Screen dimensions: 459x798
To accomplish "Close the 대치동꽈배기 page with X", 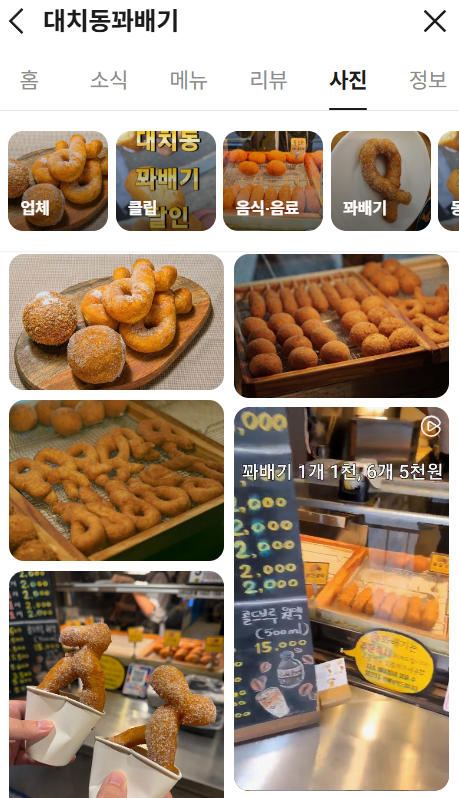I will (x=435, y=22).
